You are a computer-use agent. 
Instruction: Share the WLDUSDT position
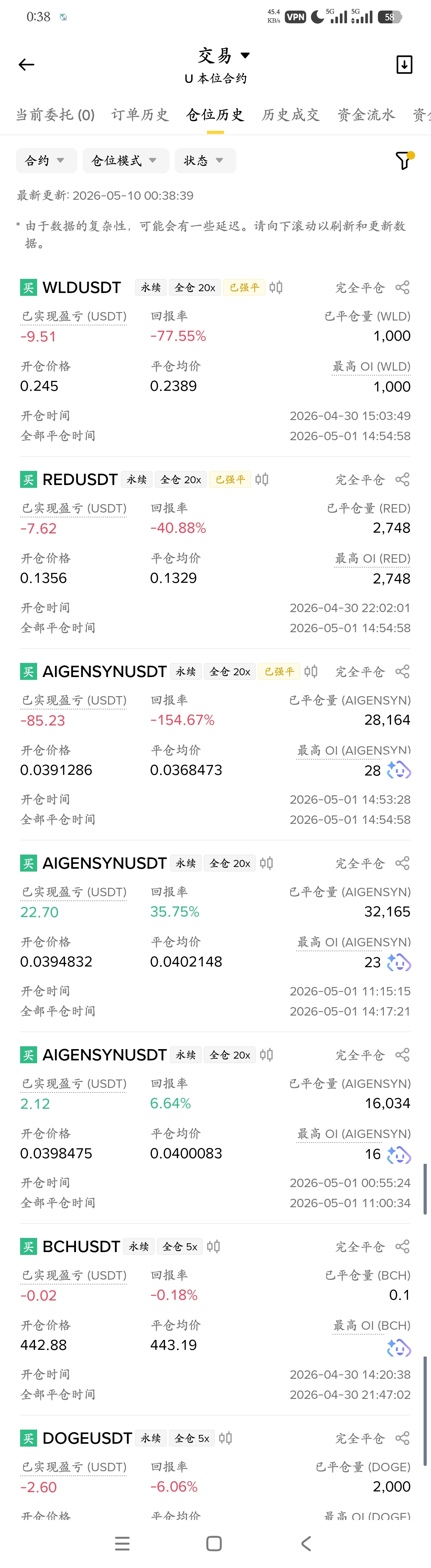[x=402, y=287]
